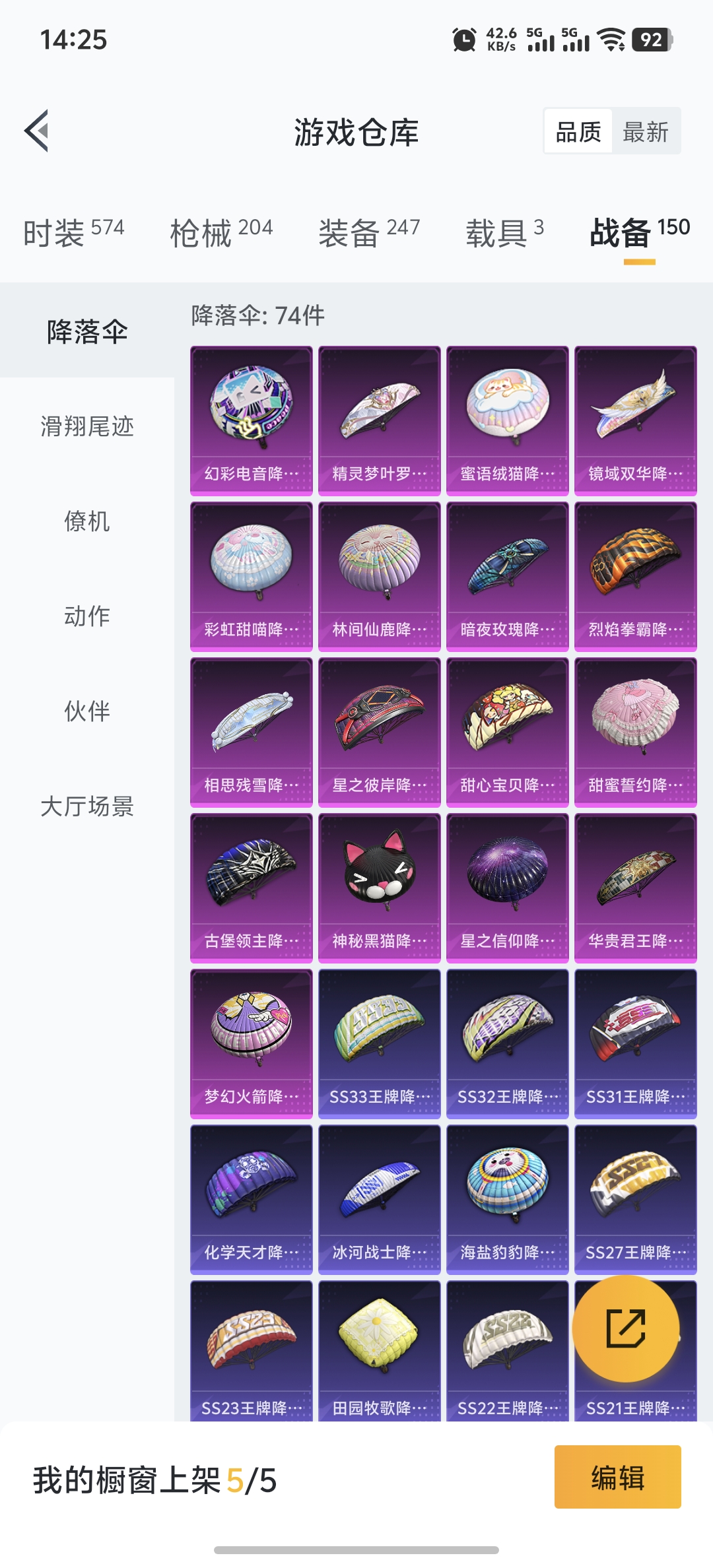Go back from the game warehouse (游戏仓库)
713x1568 pixels.
pyautogui.click(x=37, y=131)
